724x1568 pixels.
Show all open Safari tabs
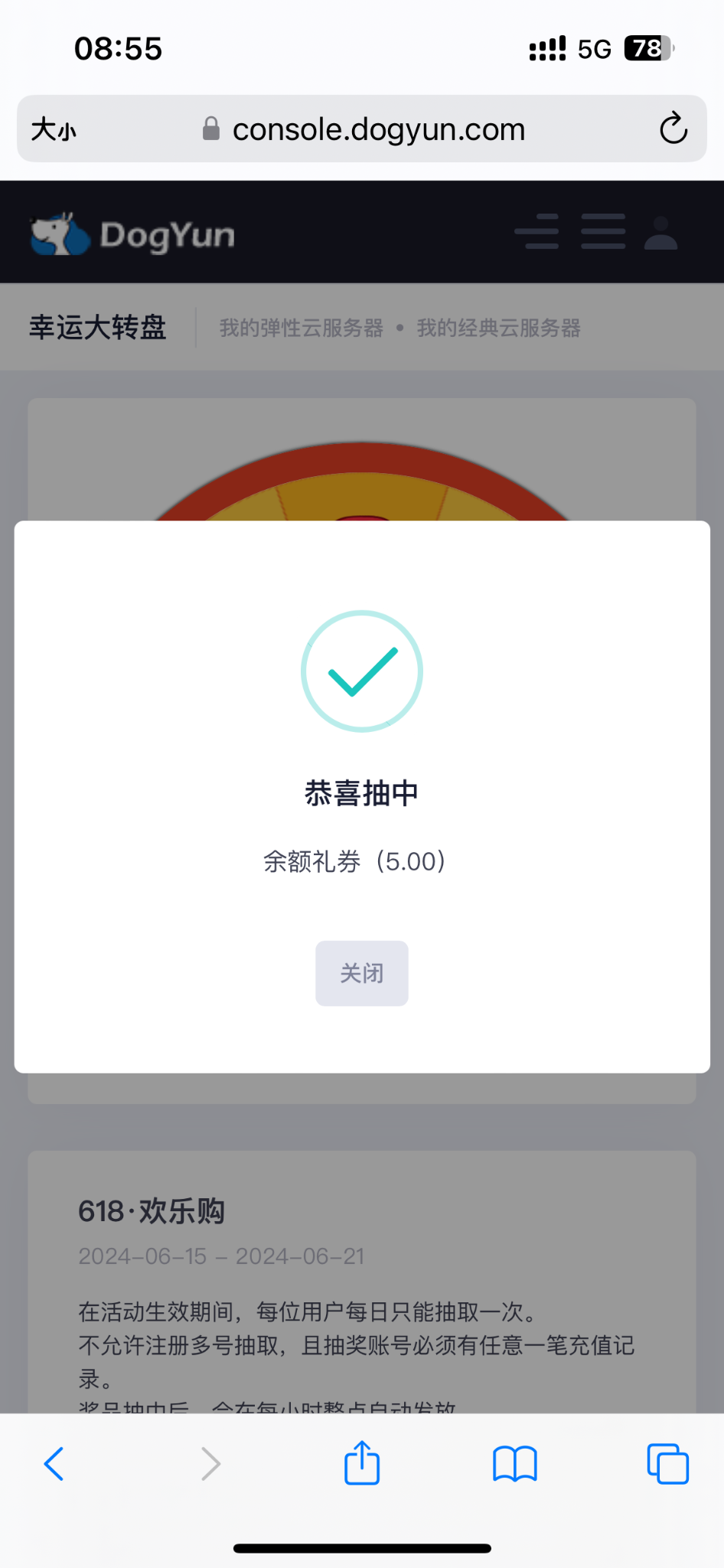click(x=667, y=1464)
